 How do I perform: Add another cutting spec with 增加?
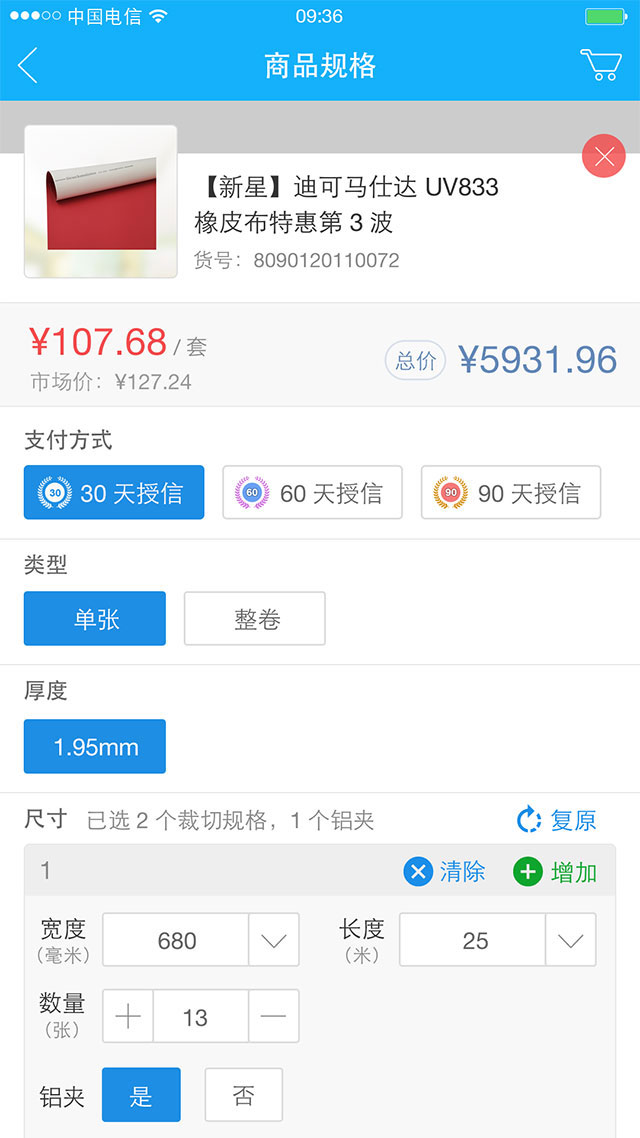point(555,872)
